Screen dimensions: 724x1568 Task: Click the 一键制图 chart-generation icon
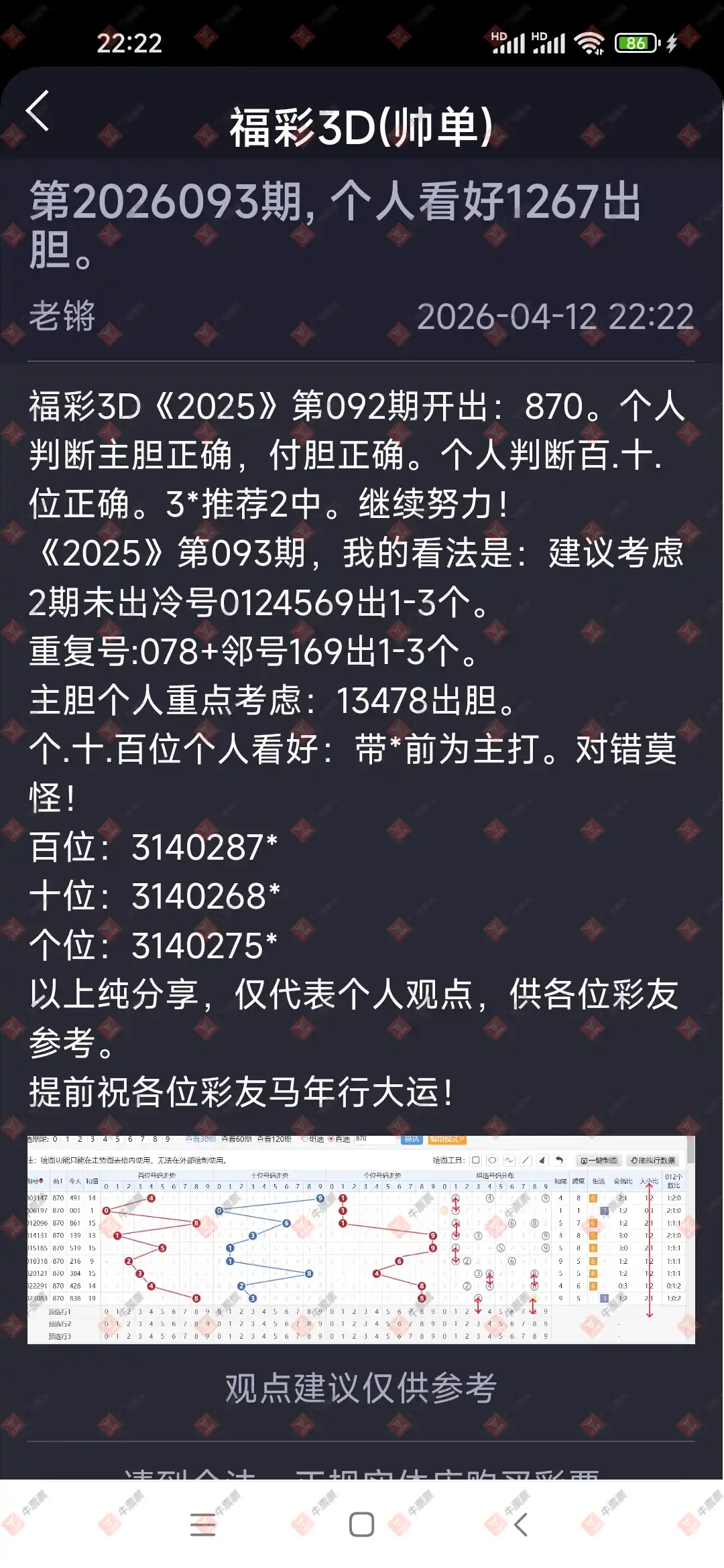click(600, 1160)
